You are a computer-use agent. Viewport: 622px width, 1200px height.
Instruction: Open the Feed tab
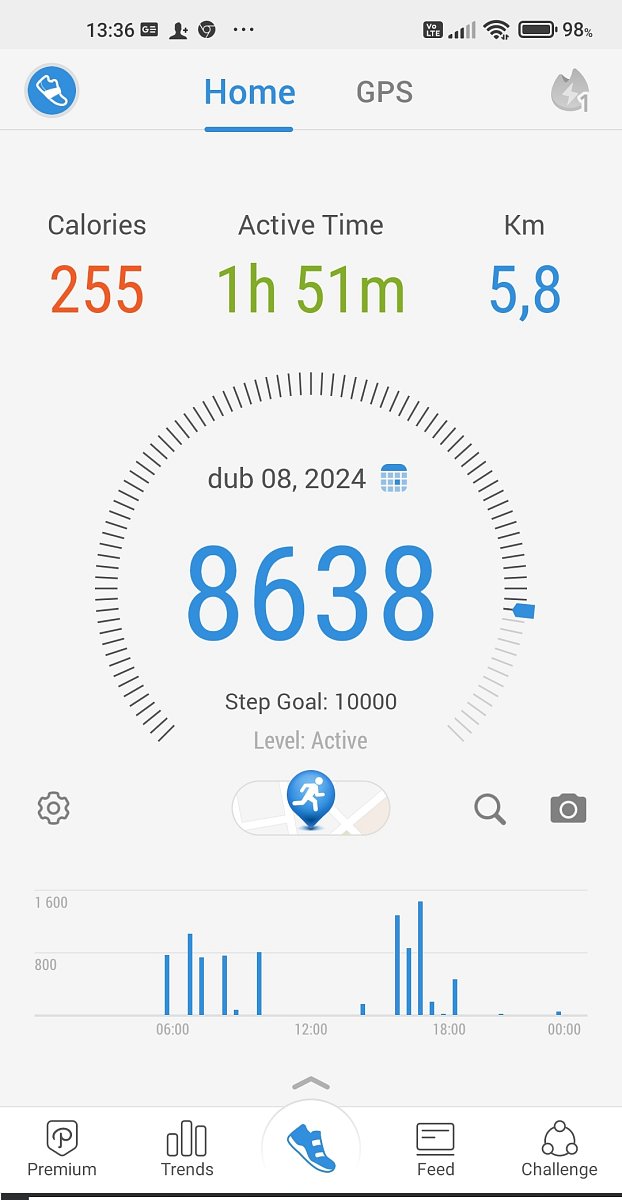(435, 1149)
